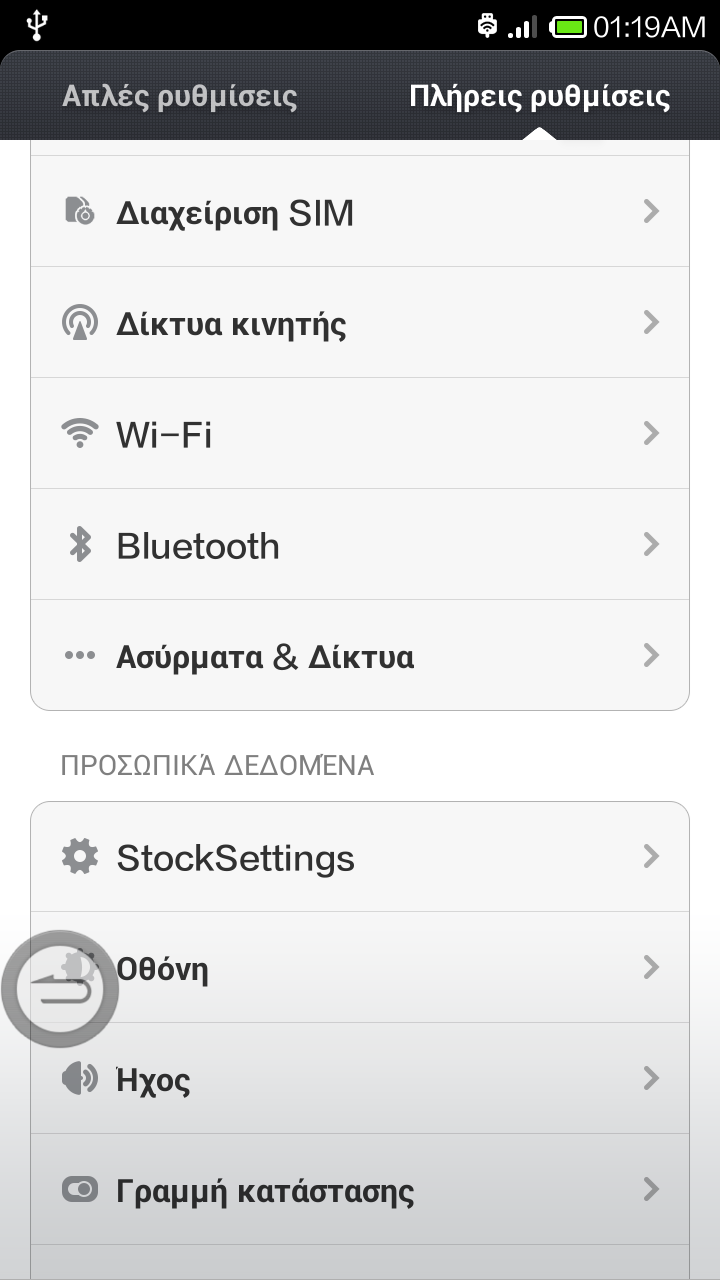Open Ασύρματα & Δίκτυα settings
Image resolution: width=720 pixels, height=1280 pixels.
(360, 656)
